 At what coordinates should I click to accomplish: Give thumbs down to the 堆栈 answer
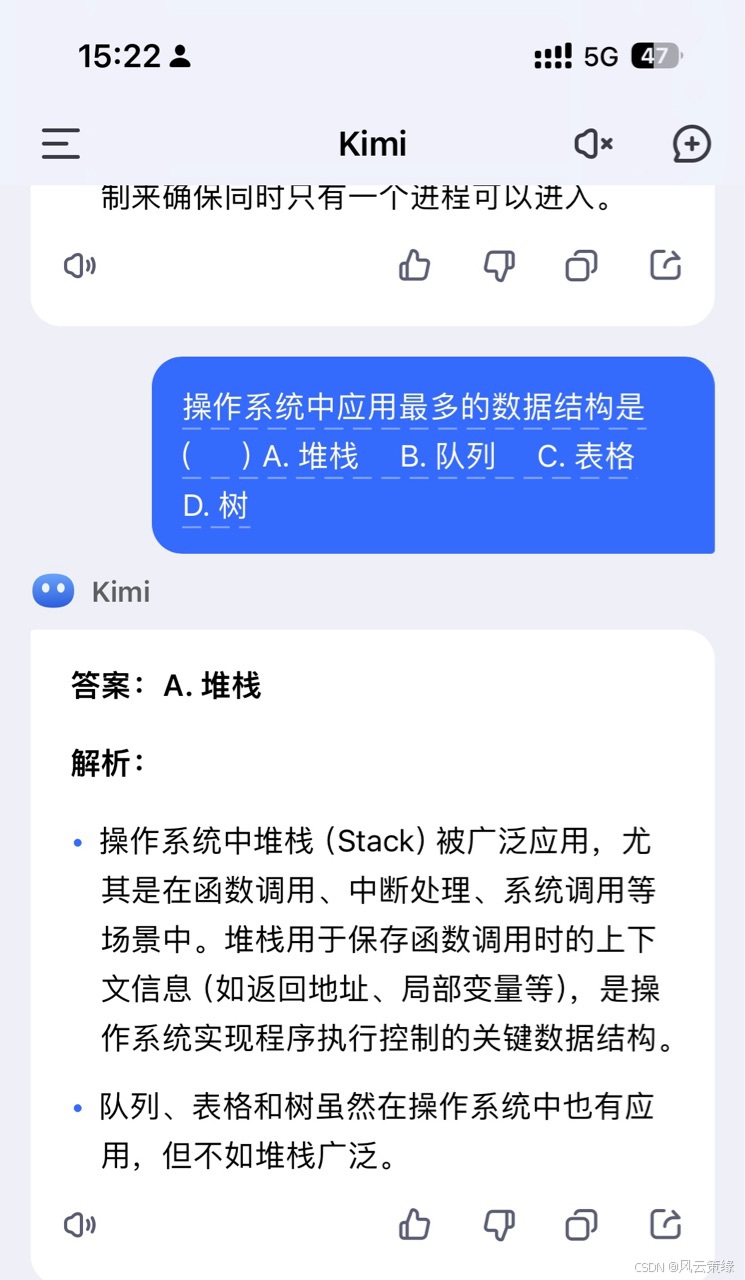coord(499,1224)
